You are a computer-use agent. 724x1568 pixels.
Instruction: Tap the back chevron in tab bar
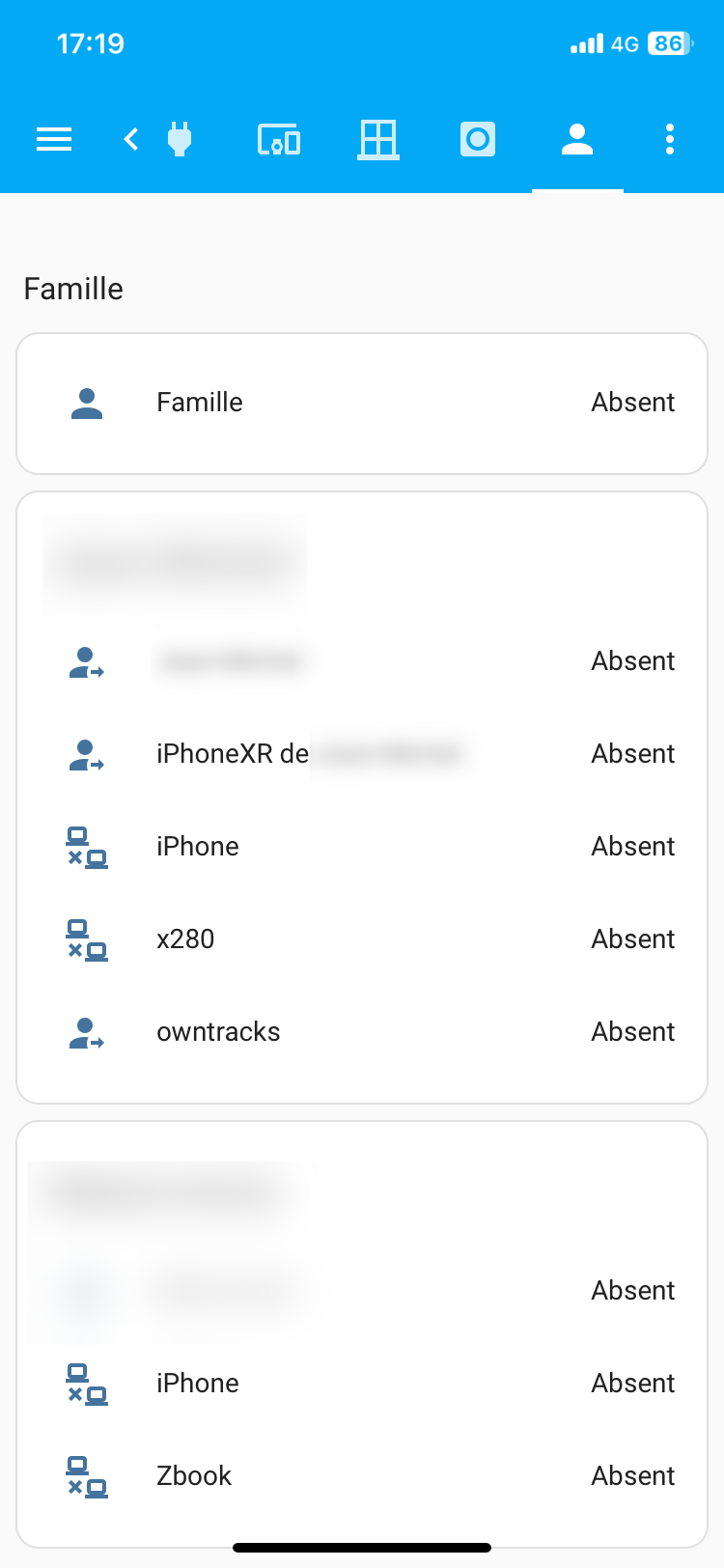coord(131,140)
